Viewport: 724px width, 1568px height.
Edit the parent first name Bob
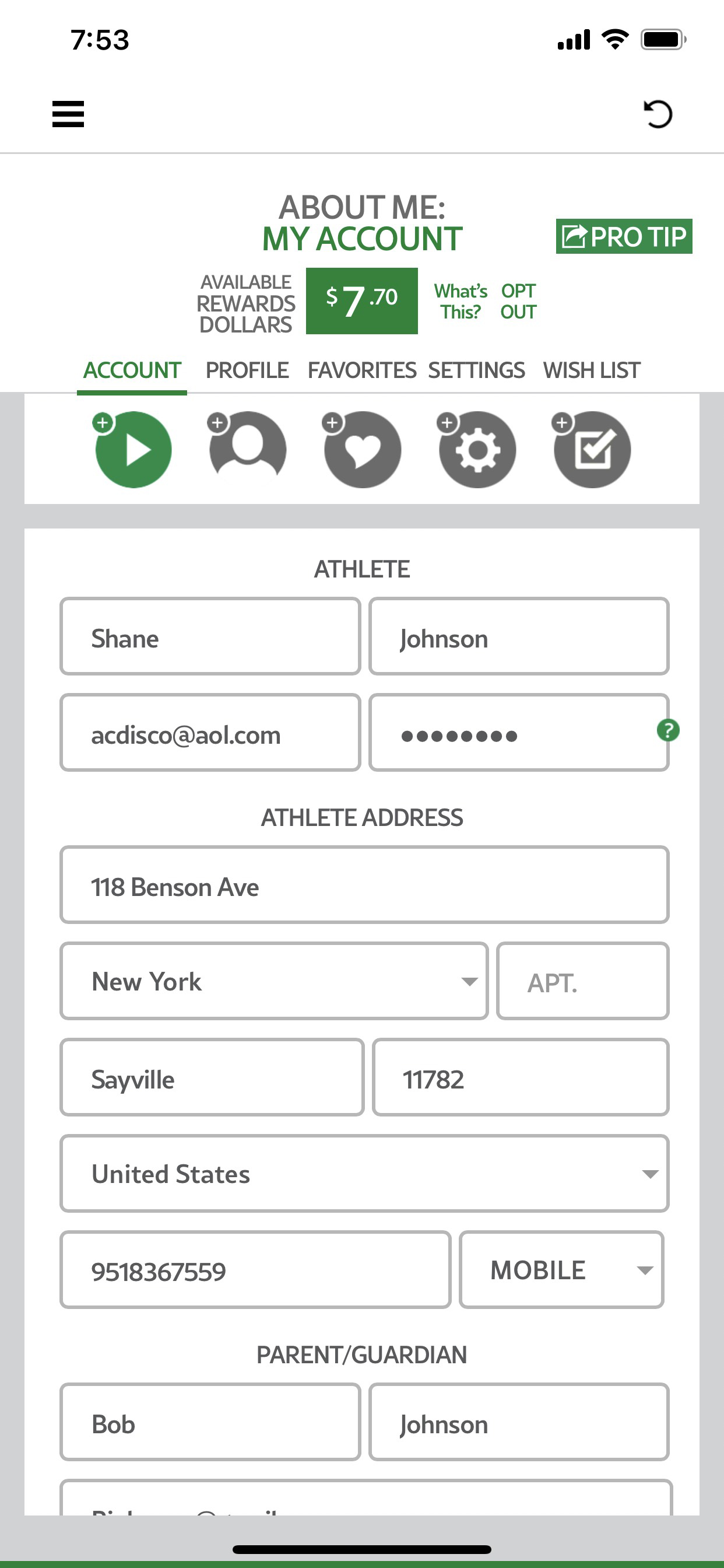click(210, 1423)
